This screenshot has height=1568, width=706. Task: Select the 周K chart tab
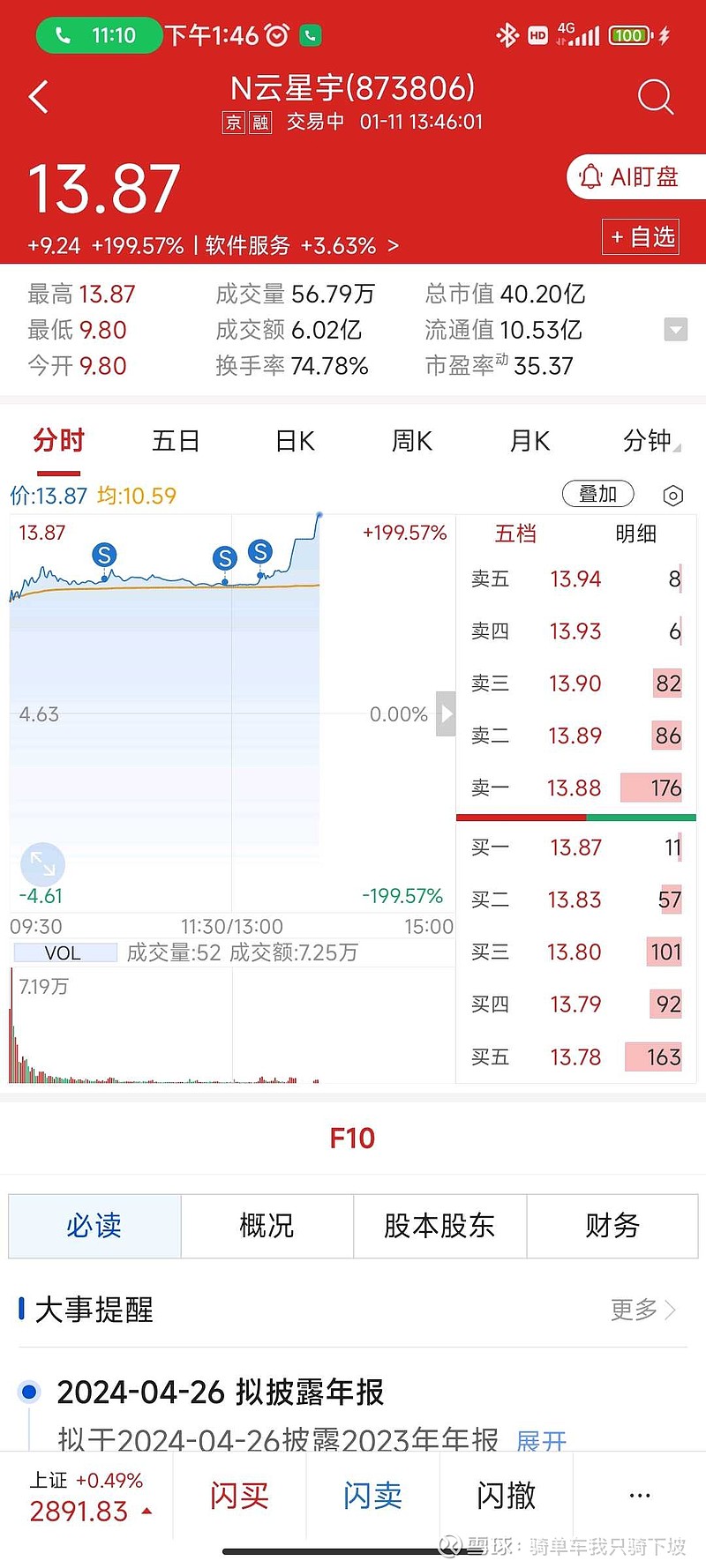[412, 440]
